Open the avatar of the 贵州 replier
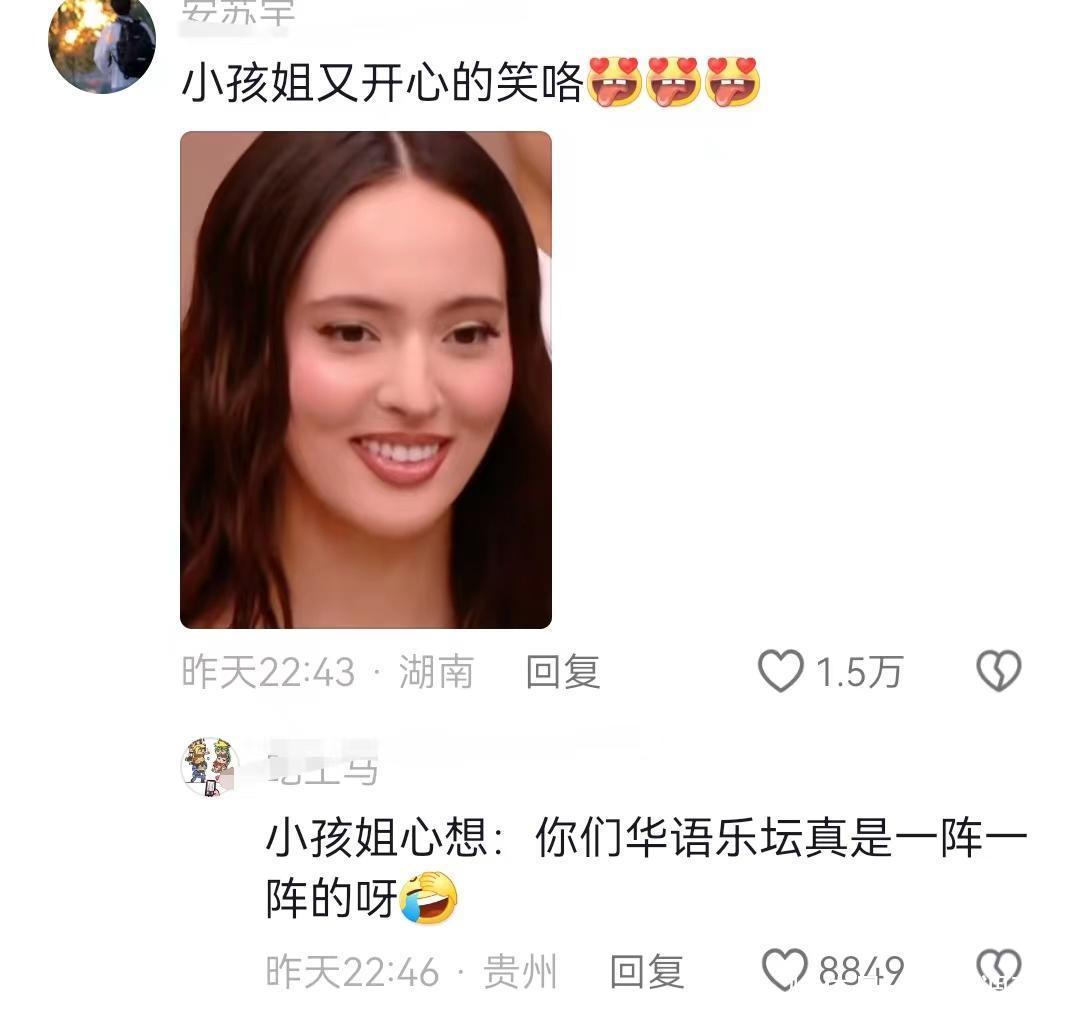1080x1010 pixels. coord(209,766)
